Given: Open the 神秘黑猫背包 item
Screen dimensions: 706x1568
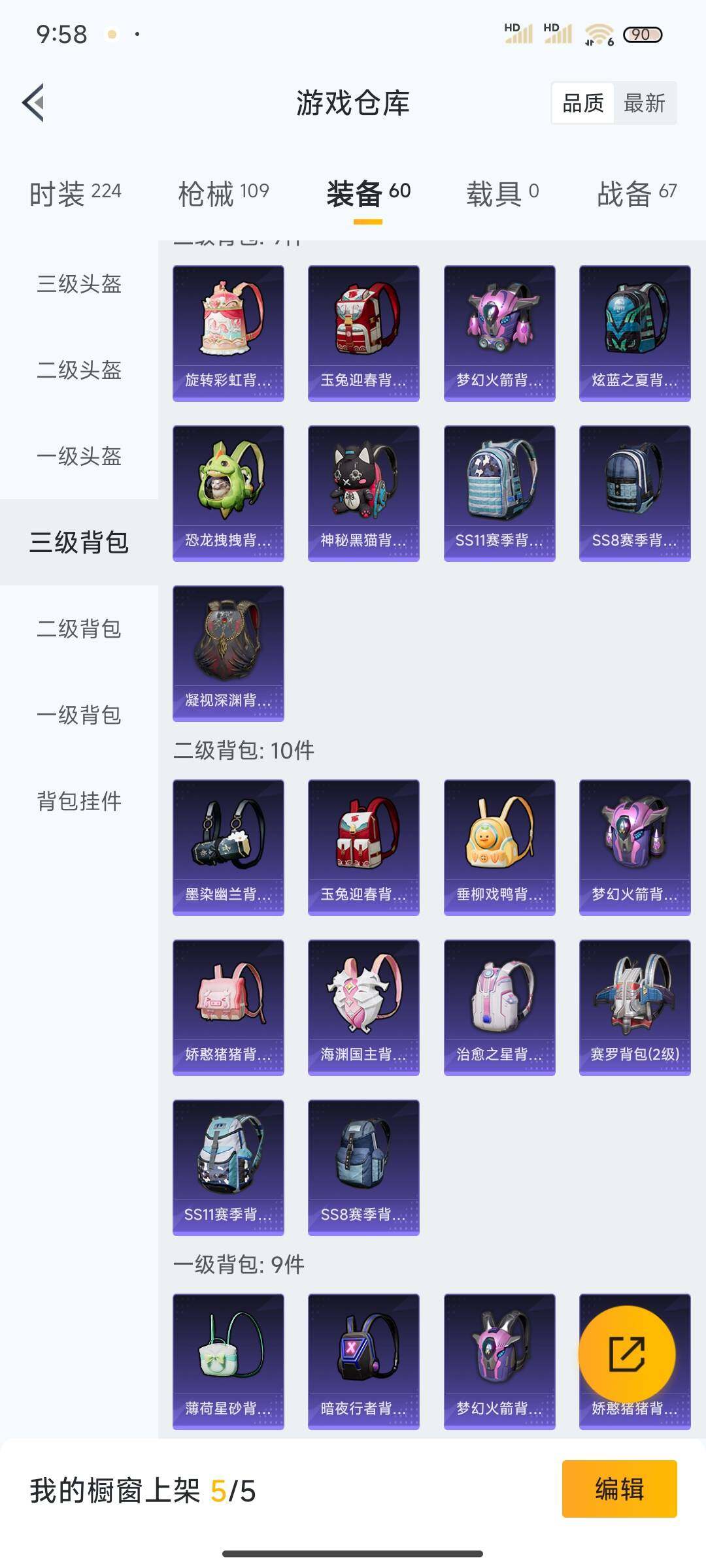Looking at the screenshot, I should coord(363,493).
